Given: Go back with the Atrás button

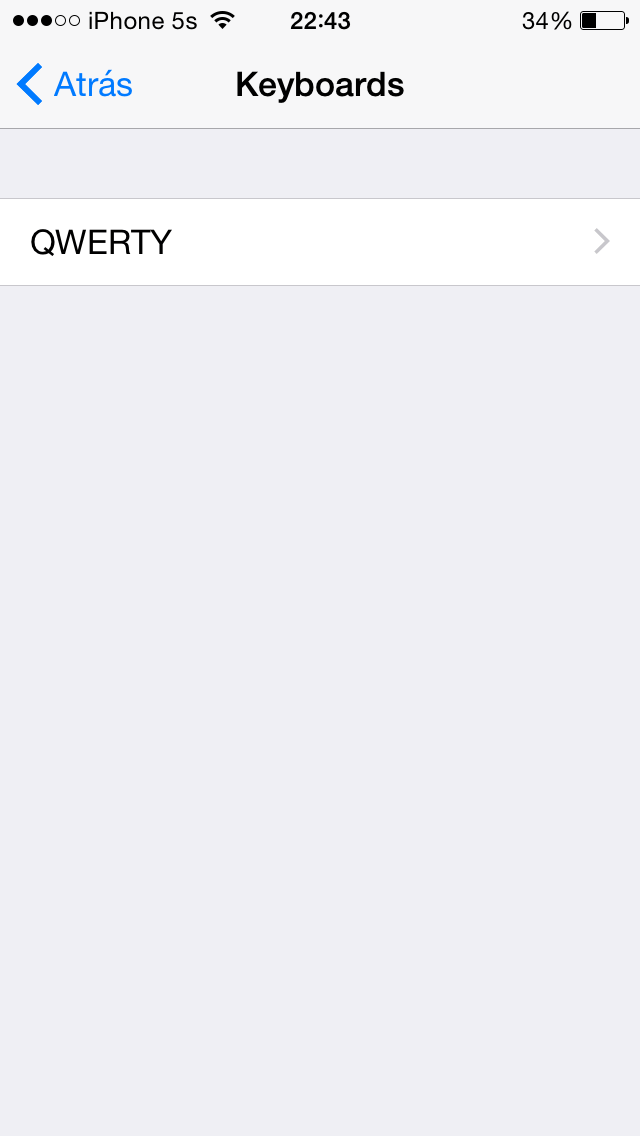Looking at the screenshot, I should [x=75, y=85].
